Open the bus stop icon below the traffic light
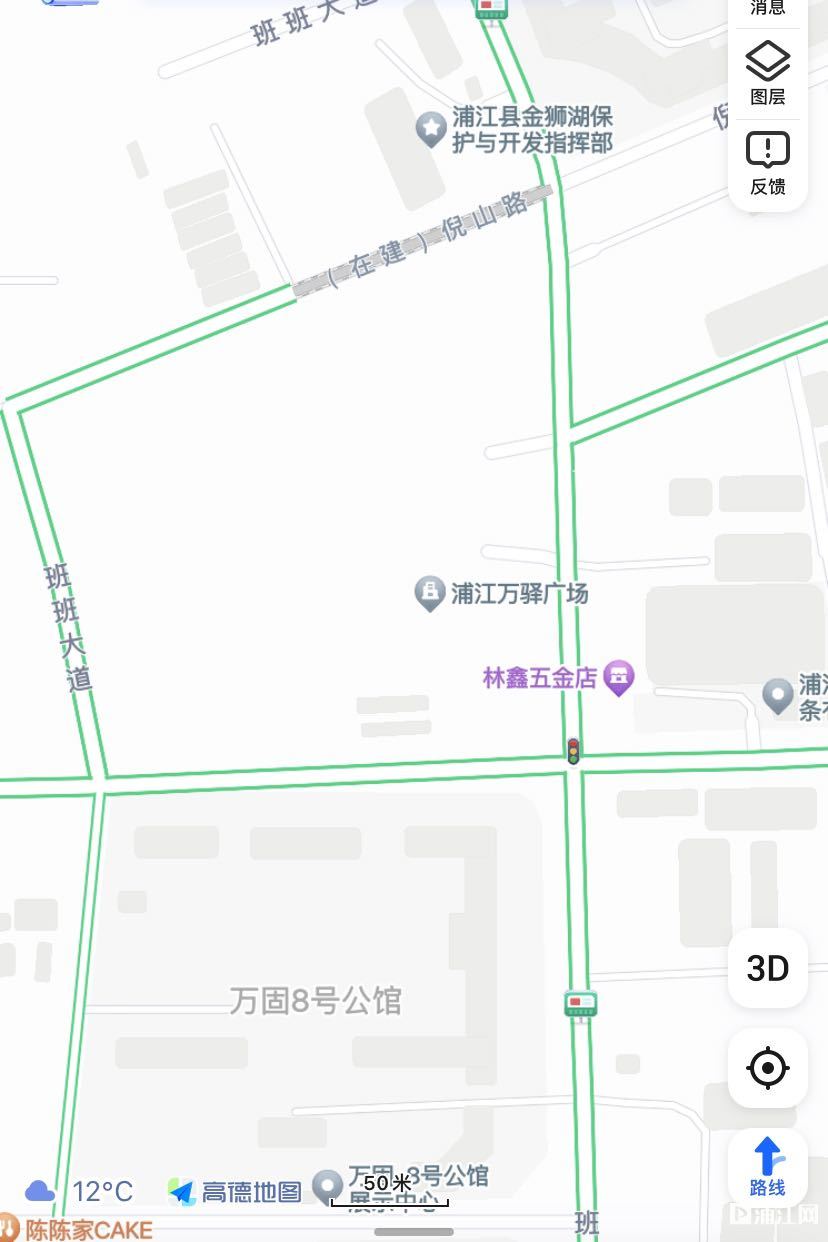 580,1004
